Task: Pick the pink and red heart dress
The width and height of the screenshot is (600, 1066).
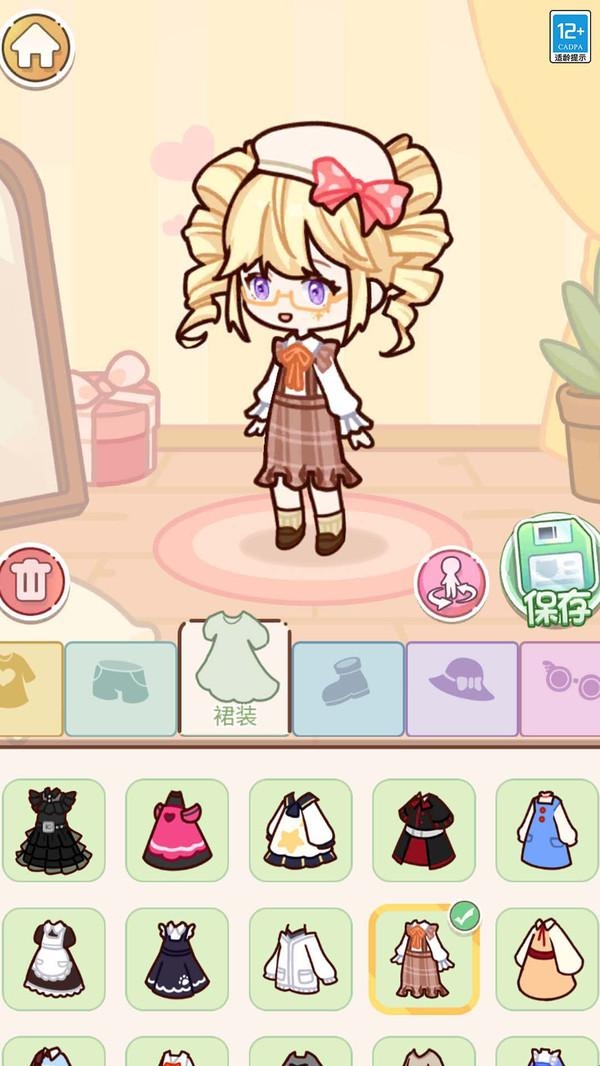Action: click(177, 830)
